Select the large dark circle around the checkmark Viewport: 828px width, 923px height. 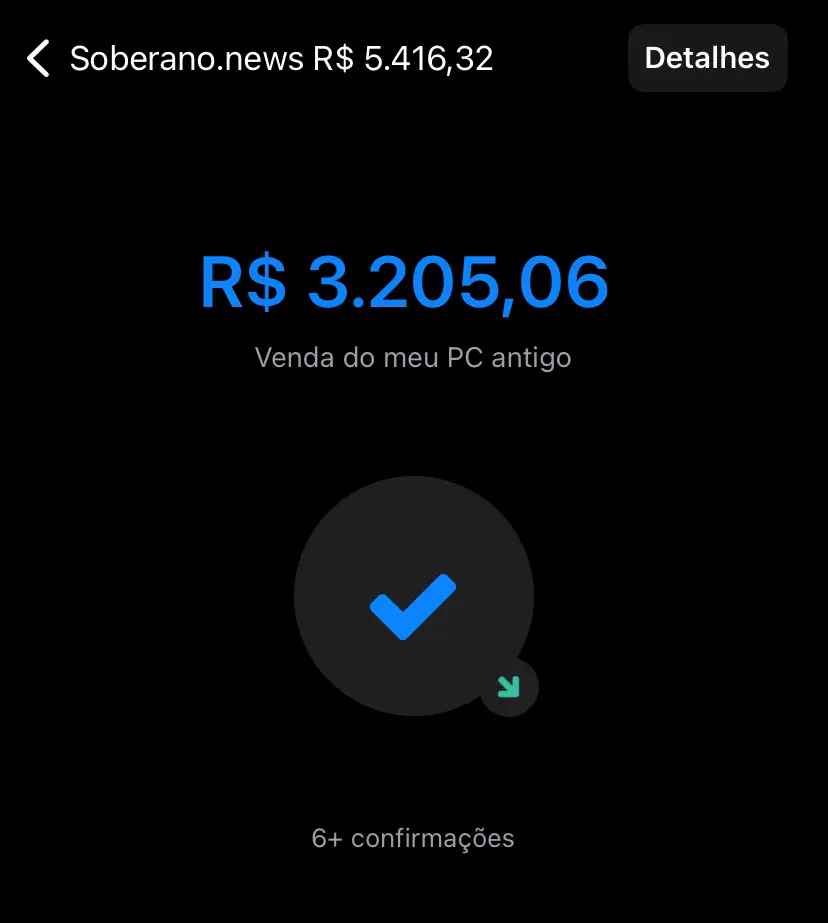413,595
